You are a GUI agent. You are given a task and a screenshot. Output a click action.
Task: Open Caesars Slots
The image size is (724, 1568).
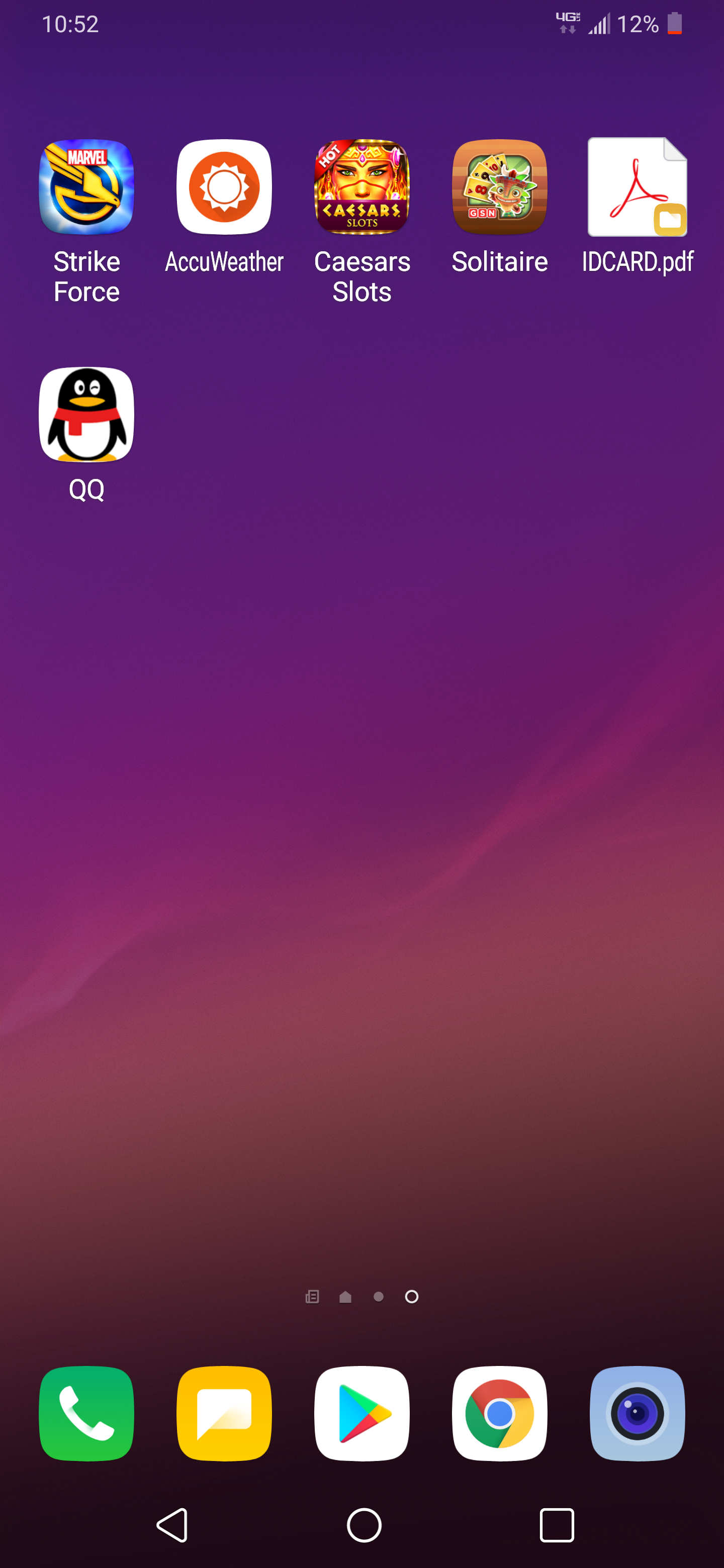[x=361, y=187]
